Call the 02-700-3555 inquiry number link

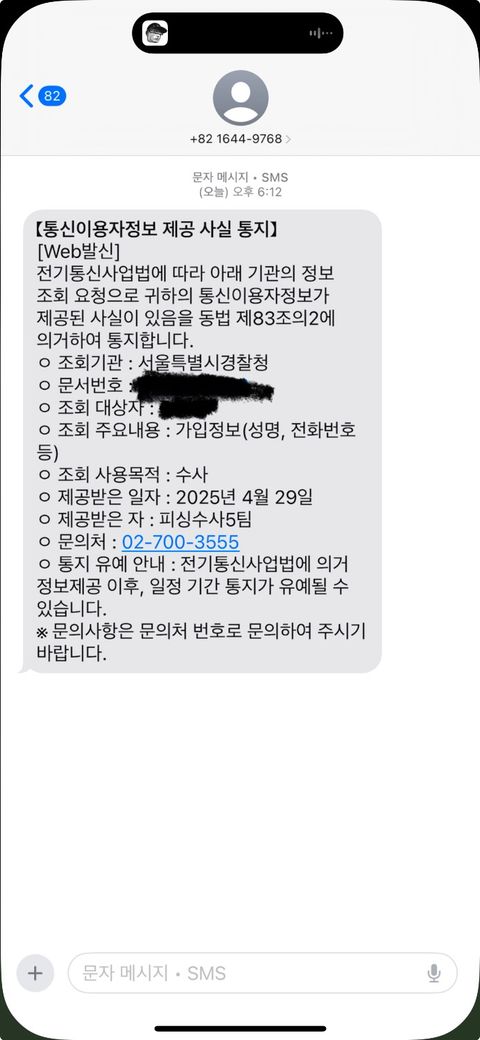tap(180, 542)
